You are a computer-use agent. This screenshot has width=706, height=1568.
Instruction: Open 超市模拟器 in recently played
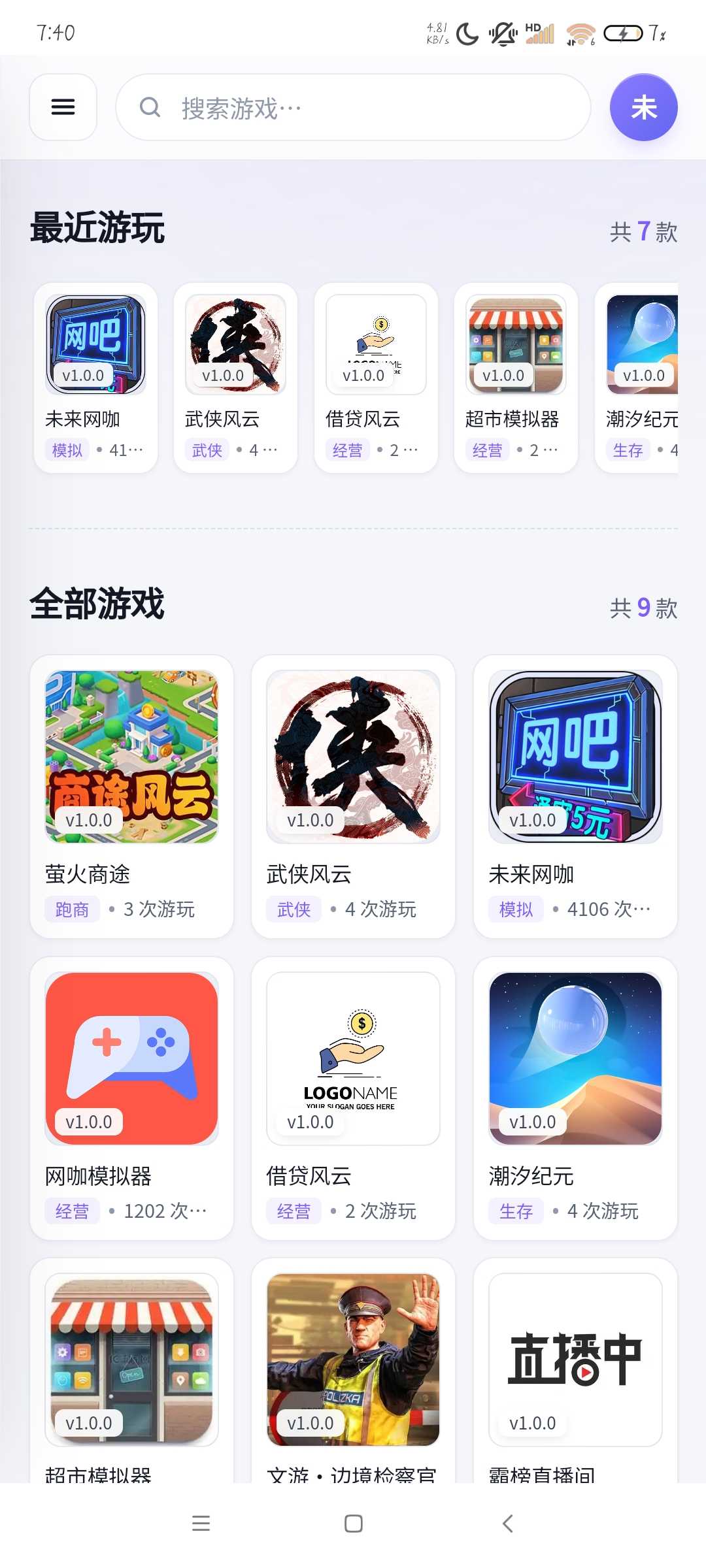coord(516,378)
